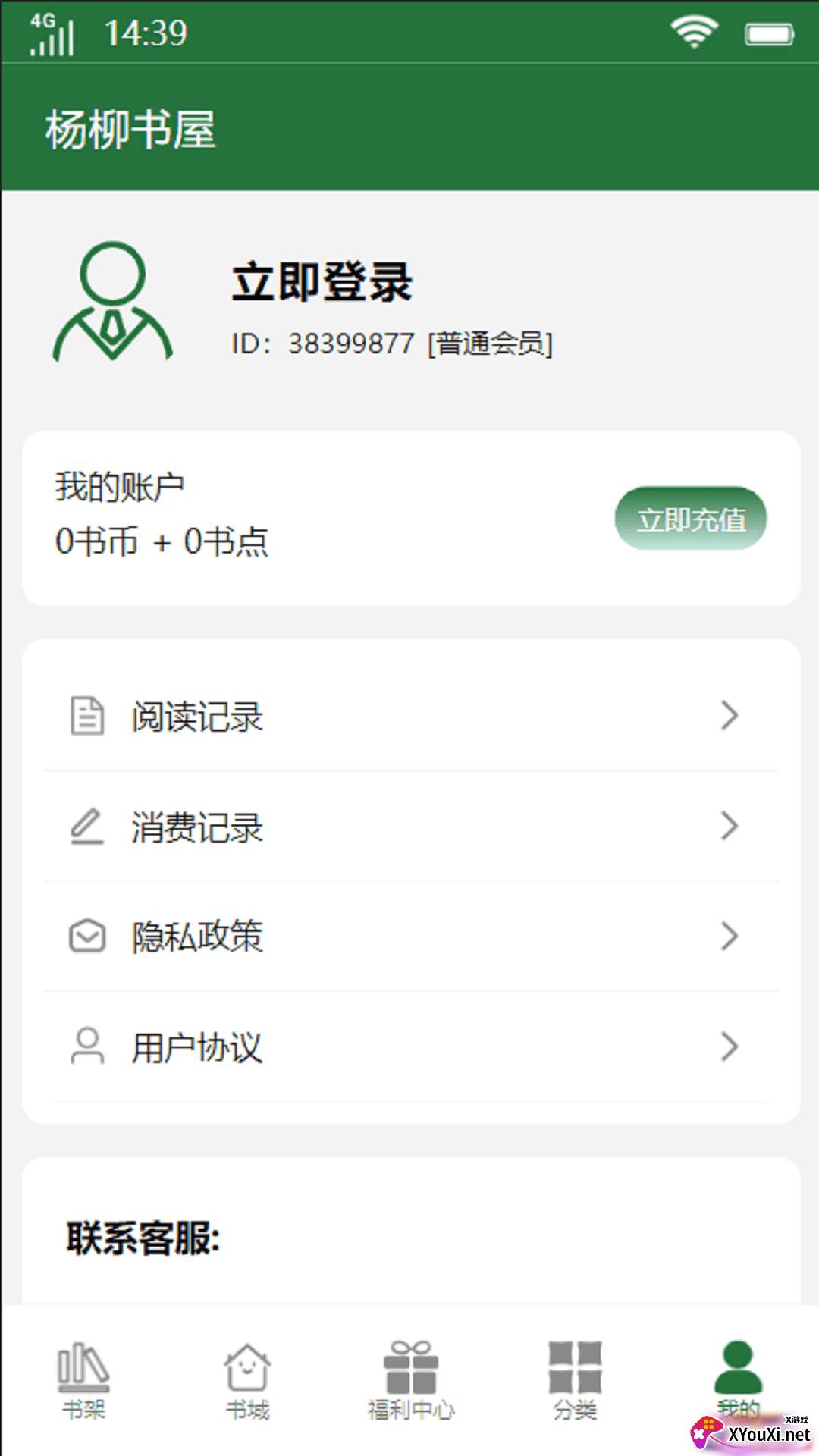Open the 用户协议 user agreement
The image size is (819, 1456).
tap(411, 1047)
